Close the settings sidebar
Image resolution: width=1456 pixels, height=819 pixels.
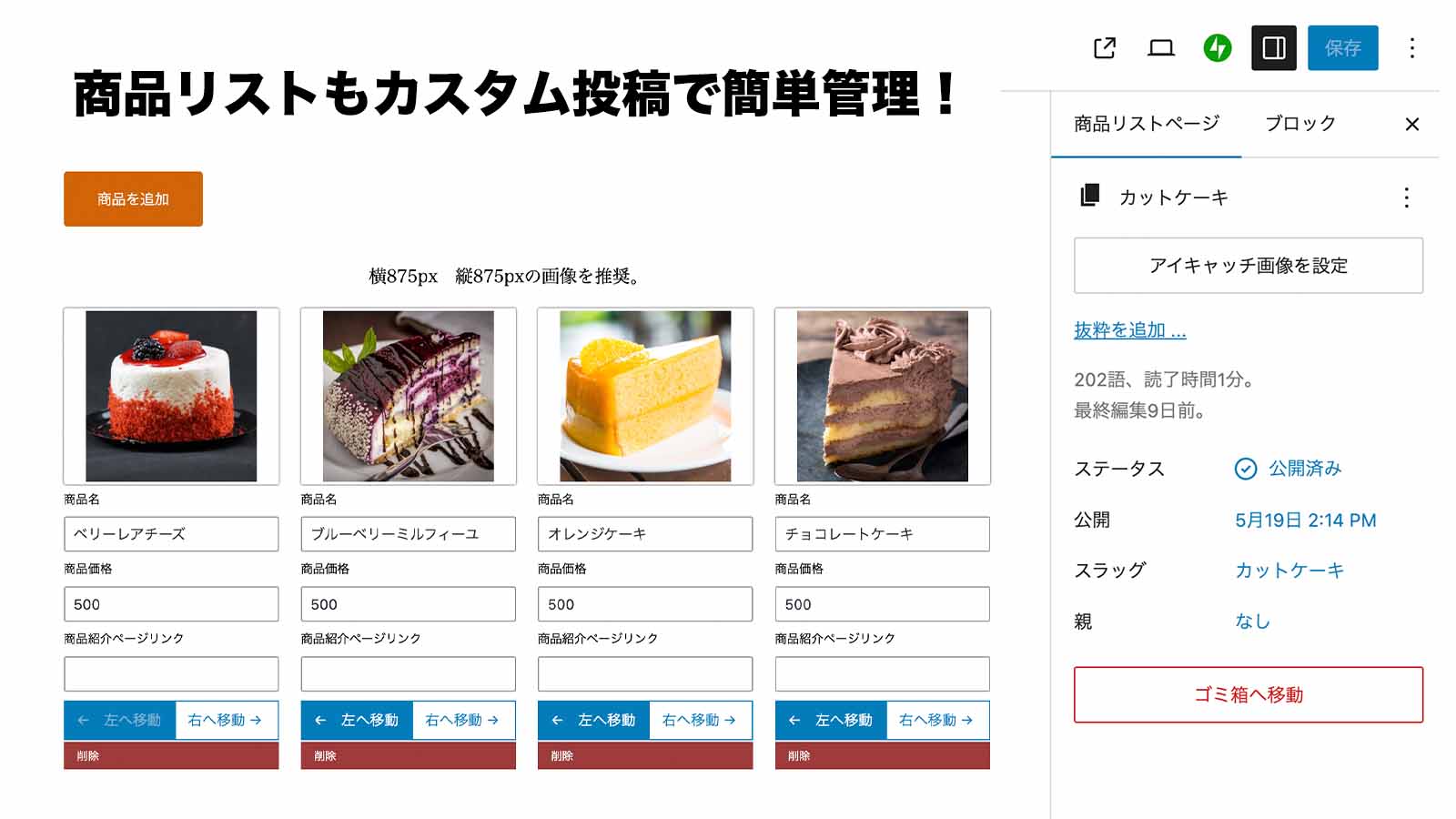1412,125
